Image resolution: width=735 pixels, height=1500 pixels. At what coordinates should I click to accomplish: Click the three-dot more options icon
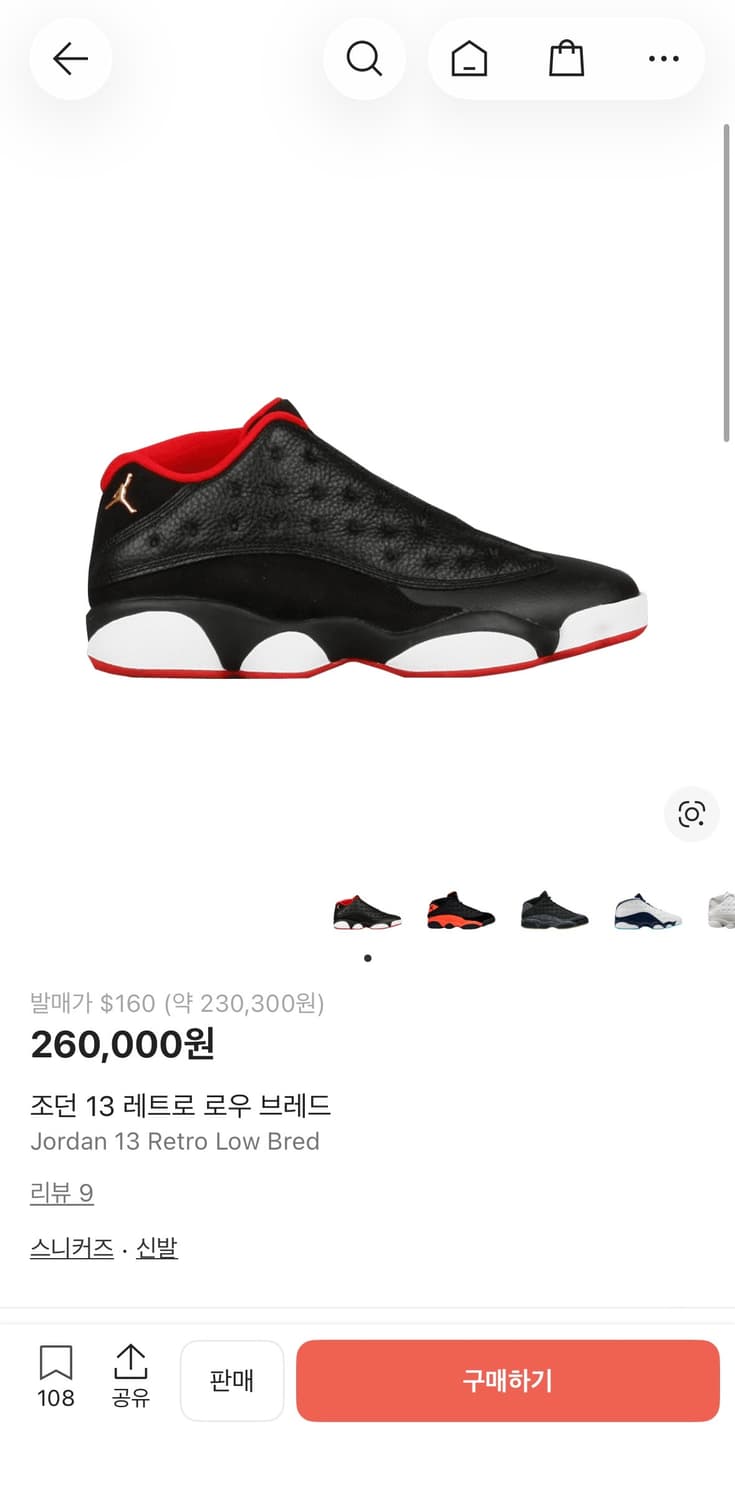664,58
